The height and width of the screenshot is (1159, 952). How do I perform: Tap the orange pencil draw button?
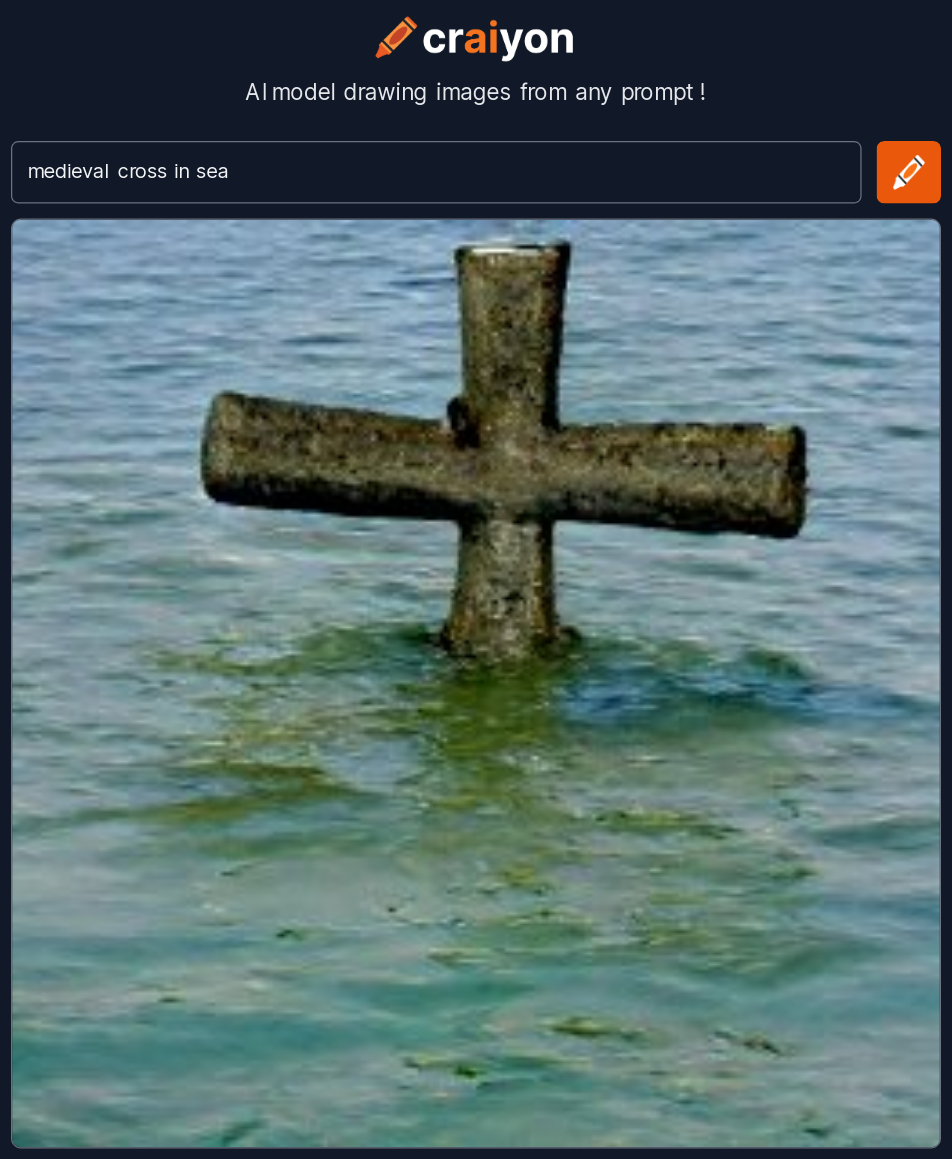(908, 172)
